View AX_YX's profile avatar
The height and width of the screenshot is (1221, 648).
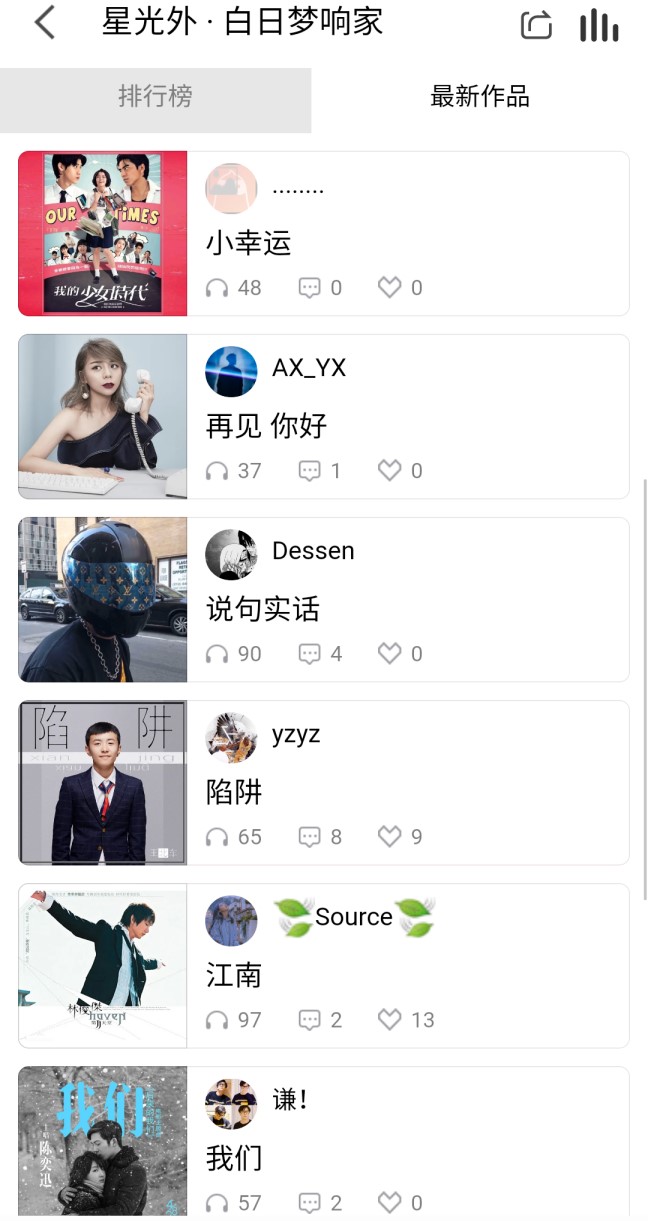231,372
